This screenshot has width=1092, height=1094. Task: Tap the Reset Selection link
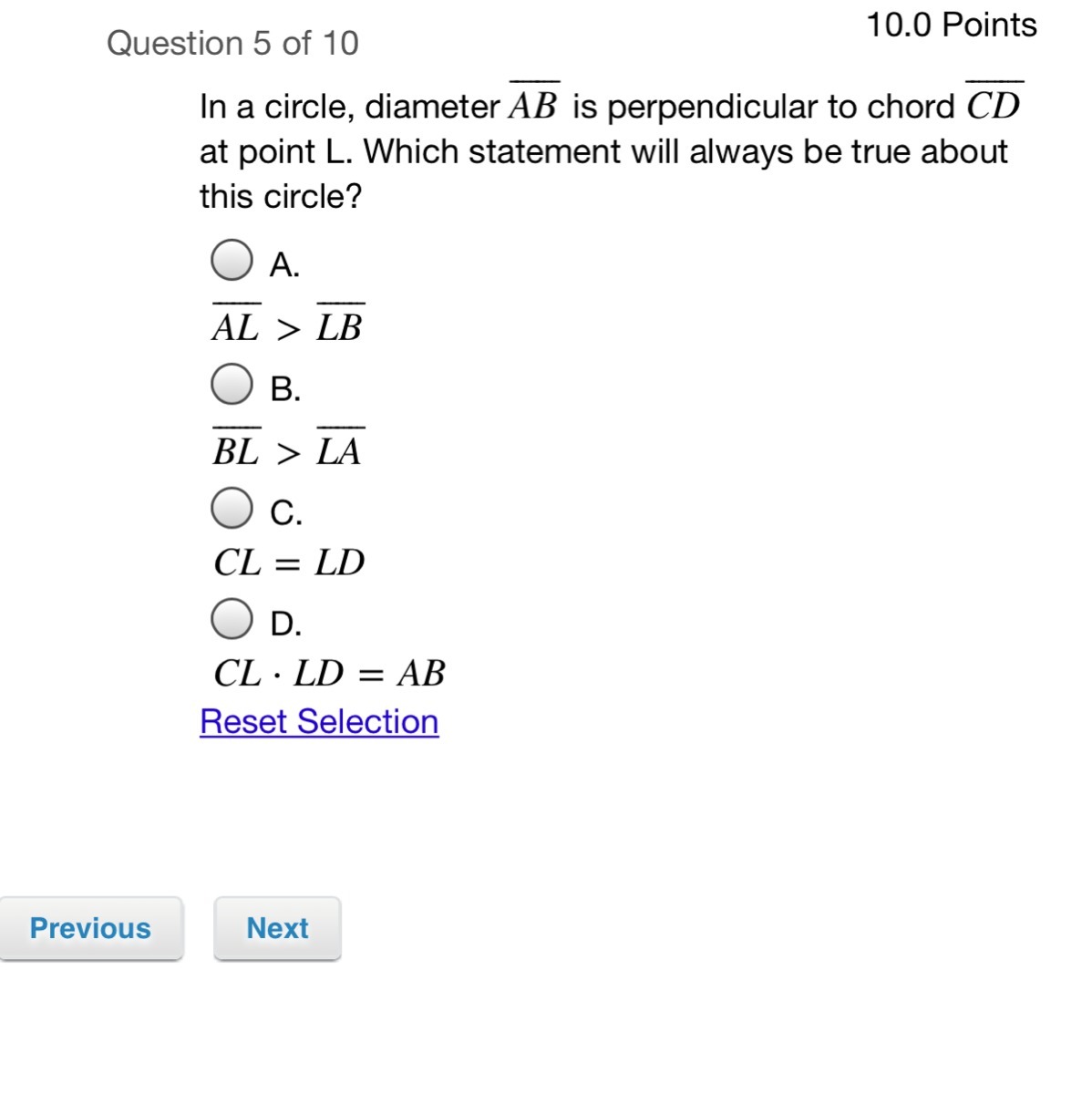click(x=319, y=722)
